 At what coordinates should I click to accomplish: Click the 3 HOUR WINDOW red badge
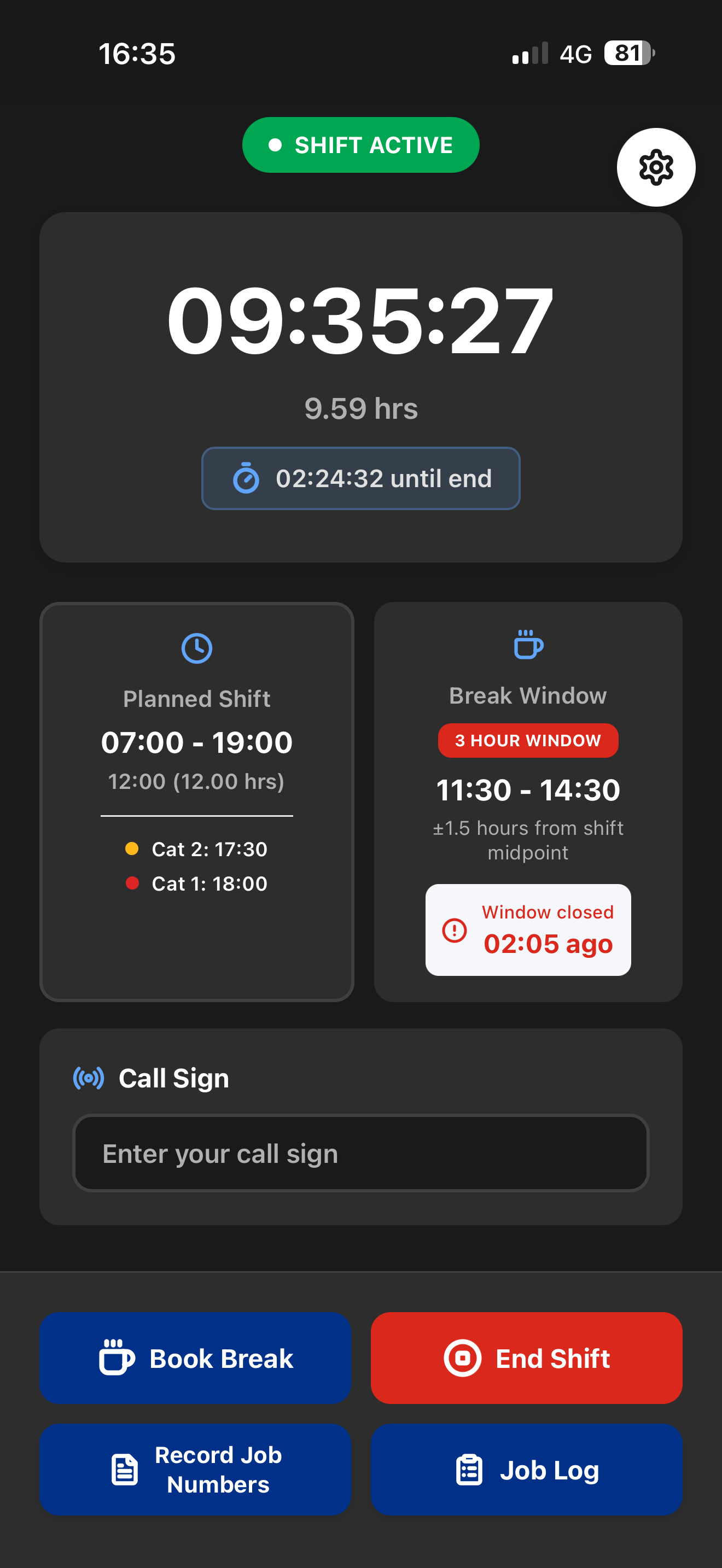coord(527,740)
